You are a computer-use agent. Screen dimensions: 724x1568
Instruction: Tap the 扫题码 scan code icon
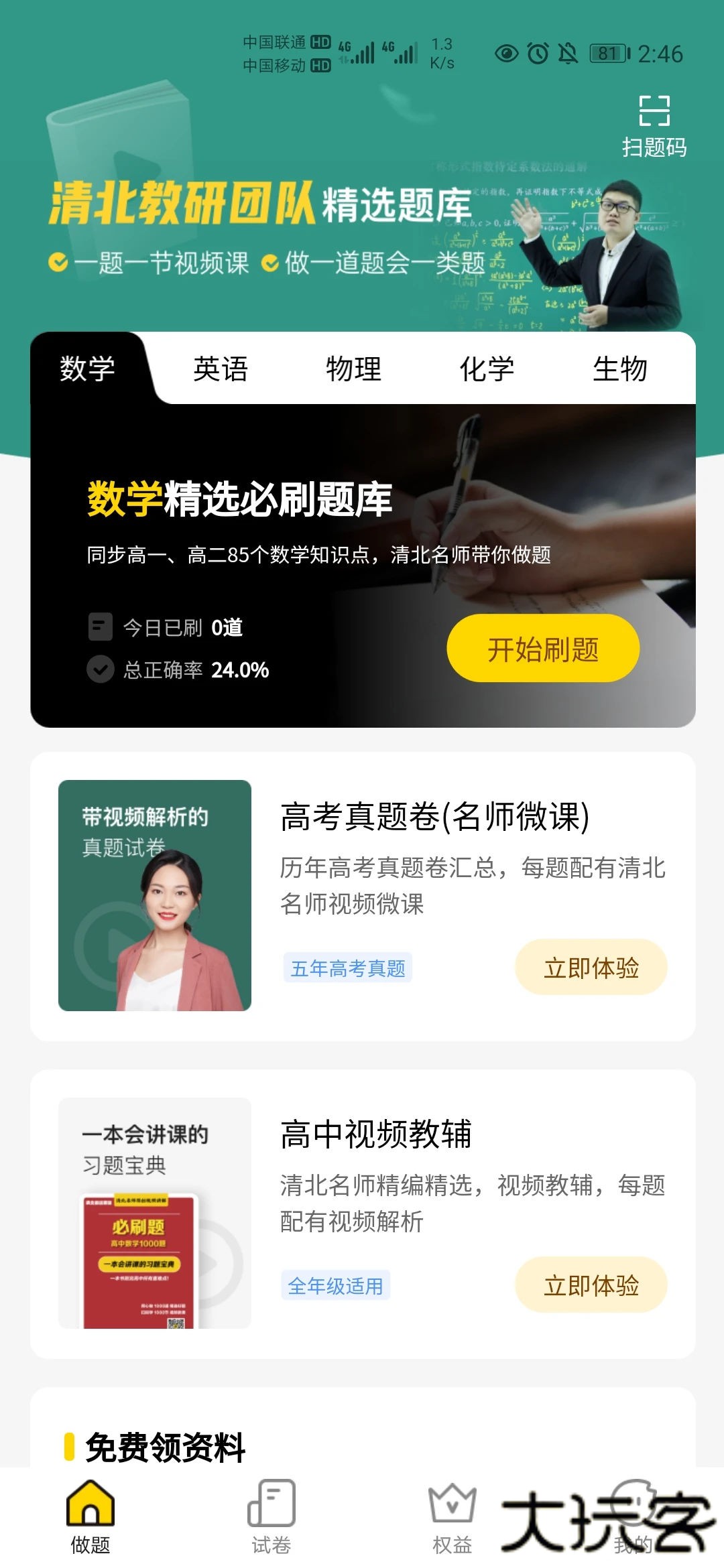click(655, 113)
